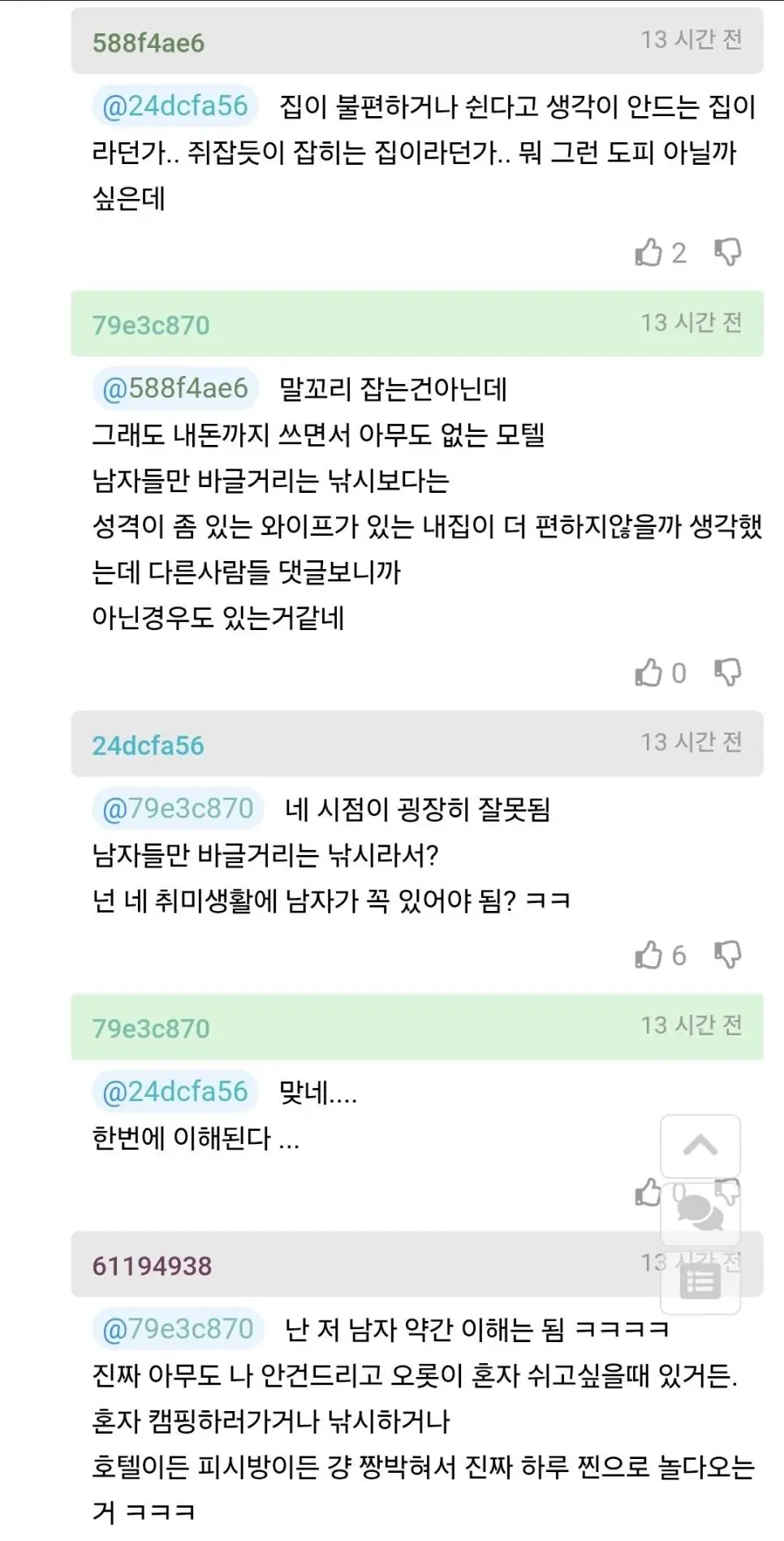
Task: Jump to comments via speech bubble button
Action: [x=700, y=1212]
